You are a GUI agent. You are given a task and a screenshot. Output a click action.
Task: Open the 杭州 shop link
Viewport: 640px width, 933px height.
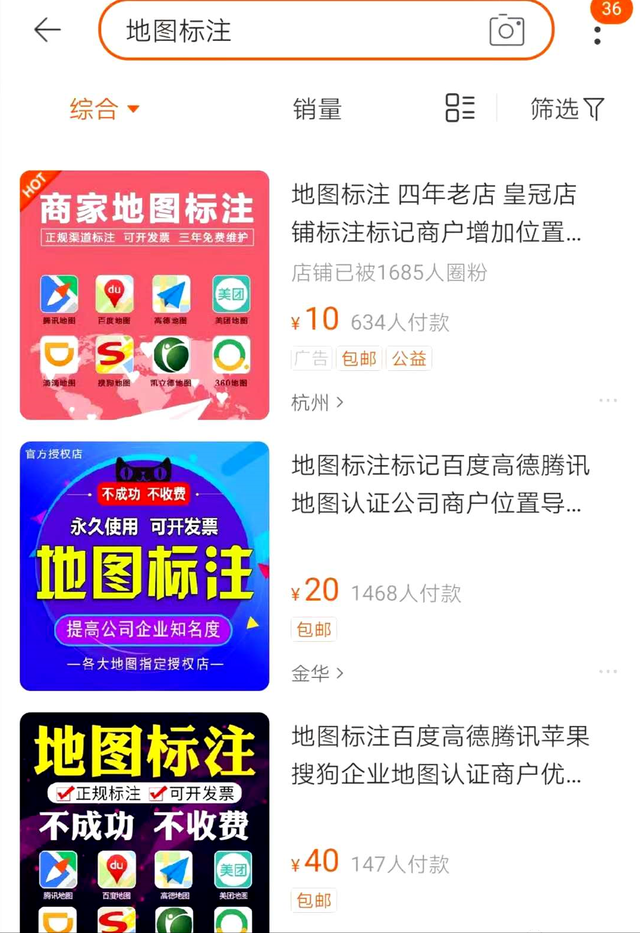pos(317,402)
